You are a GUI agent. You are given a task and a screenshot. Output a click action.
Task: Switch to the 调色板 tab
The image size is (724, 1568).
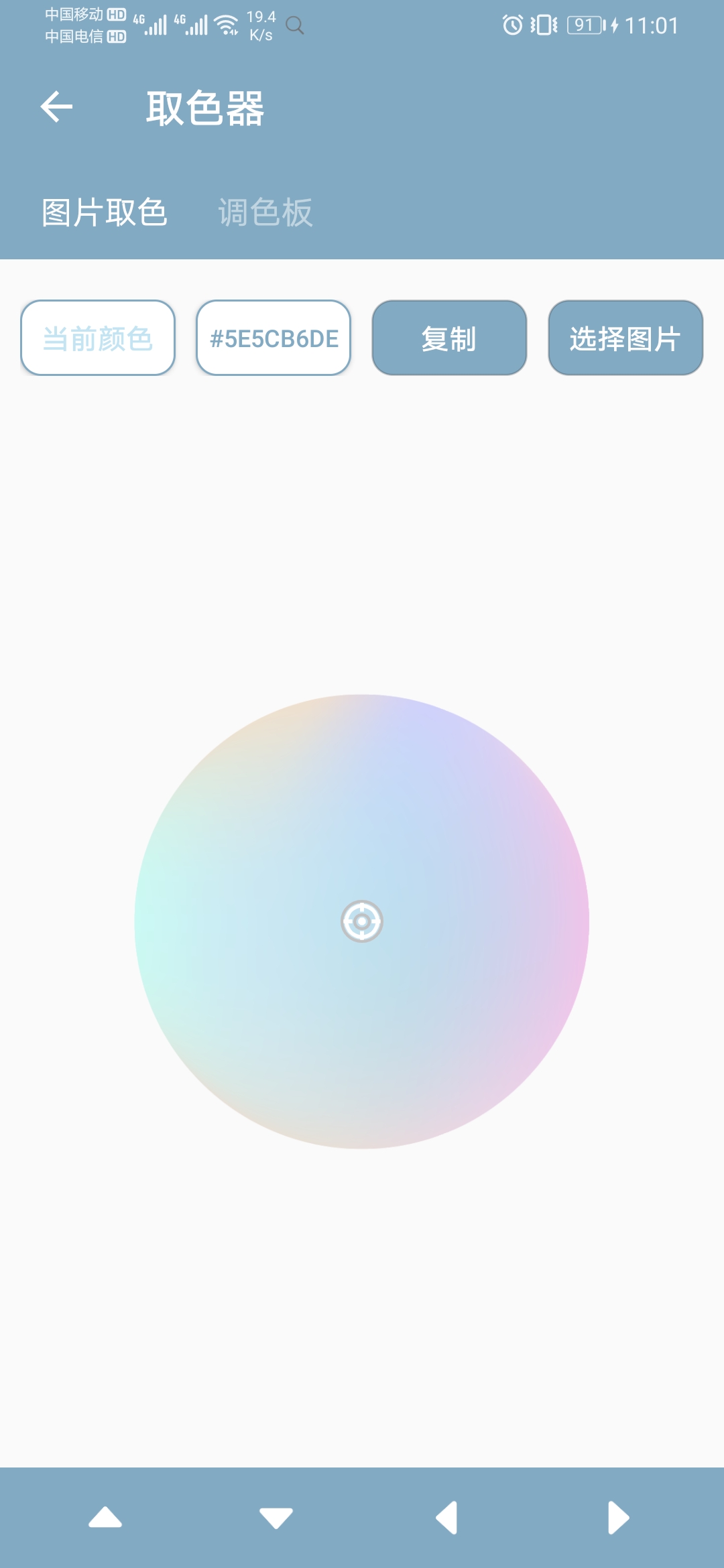(265, 213)
